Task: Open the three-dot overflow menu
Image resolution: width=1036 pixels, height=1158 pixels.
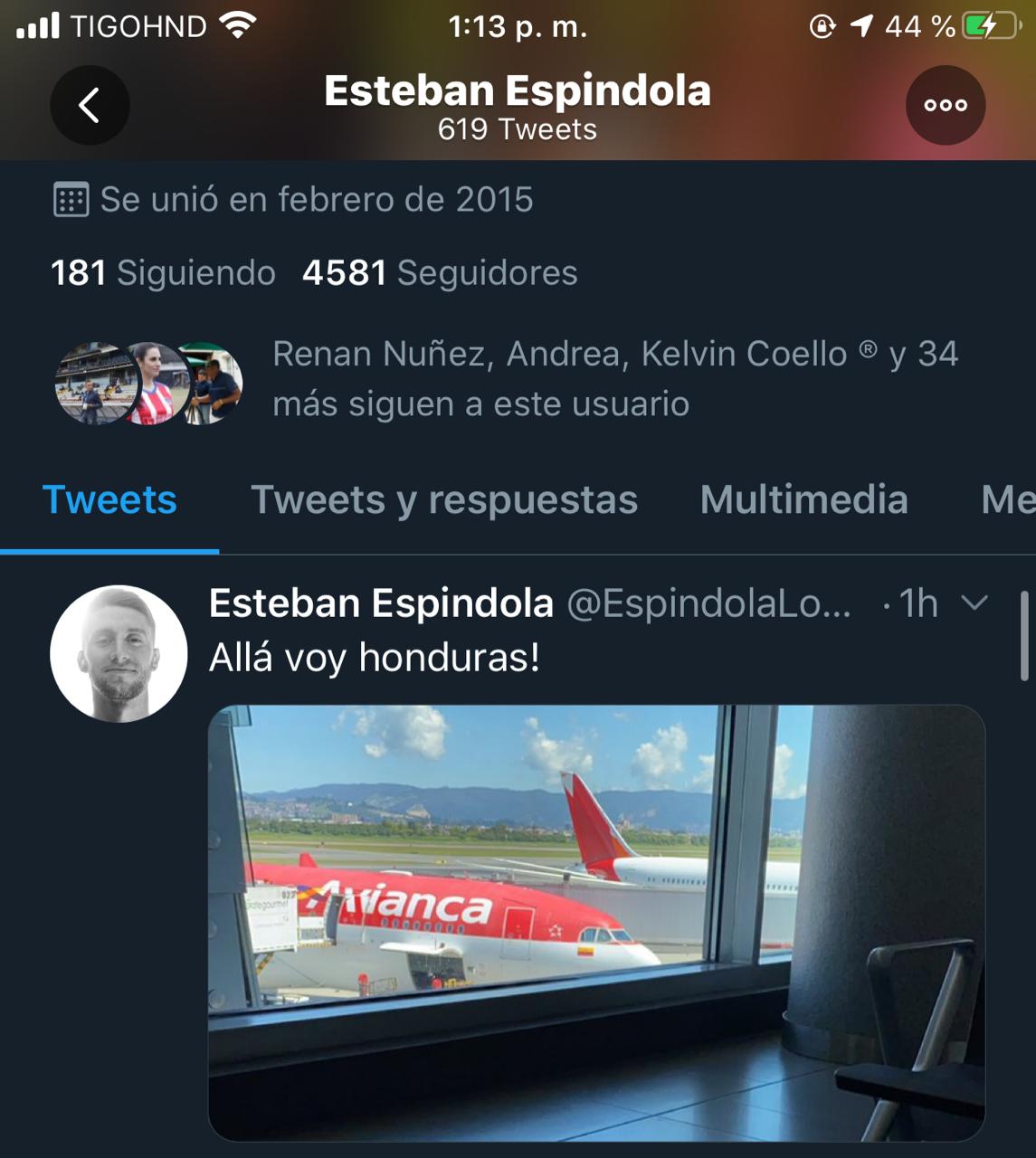Action: [x=945, y=106]
